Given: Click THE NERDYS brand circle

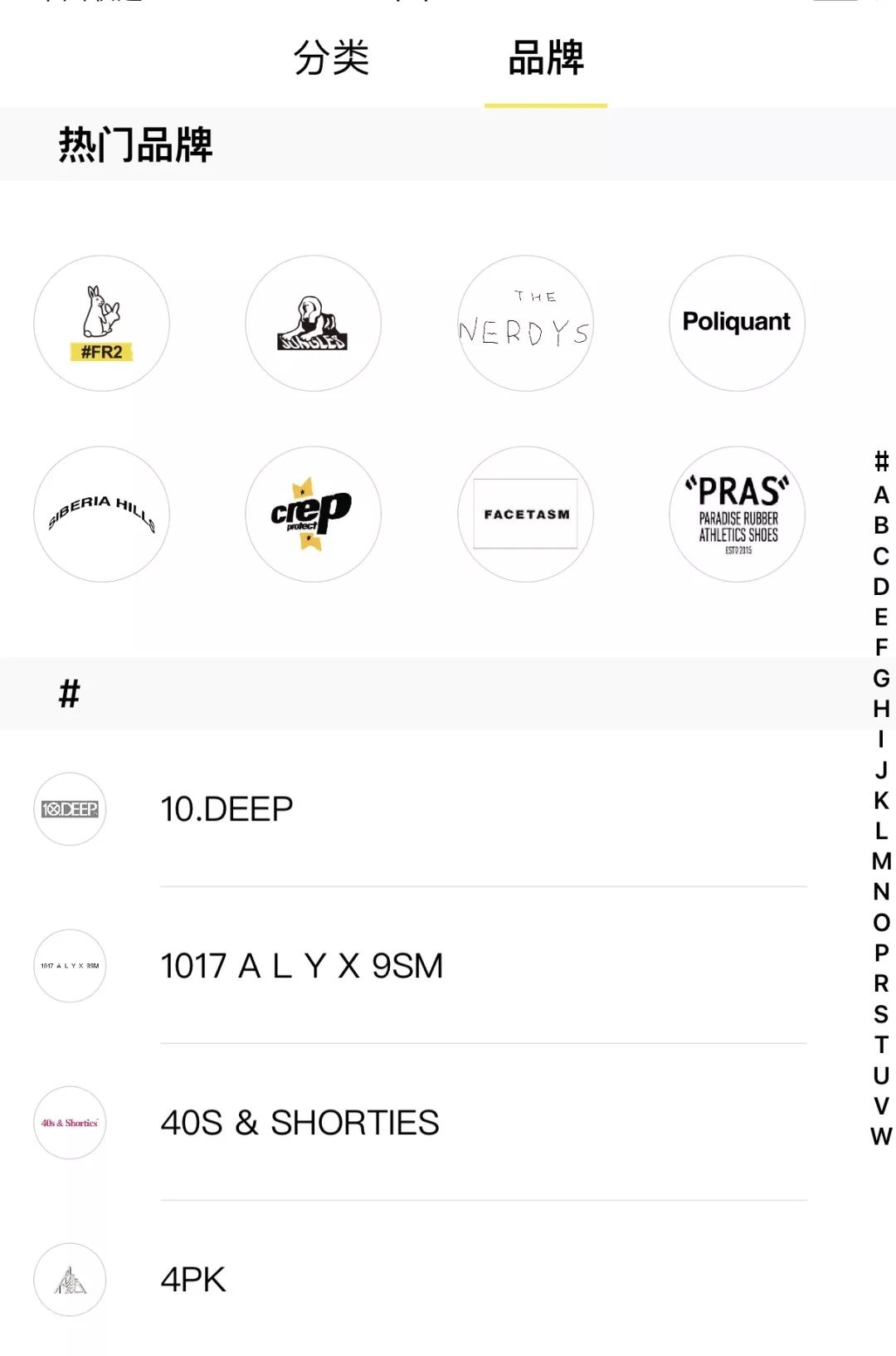Looking at the screenshot, I should [524, 323].
